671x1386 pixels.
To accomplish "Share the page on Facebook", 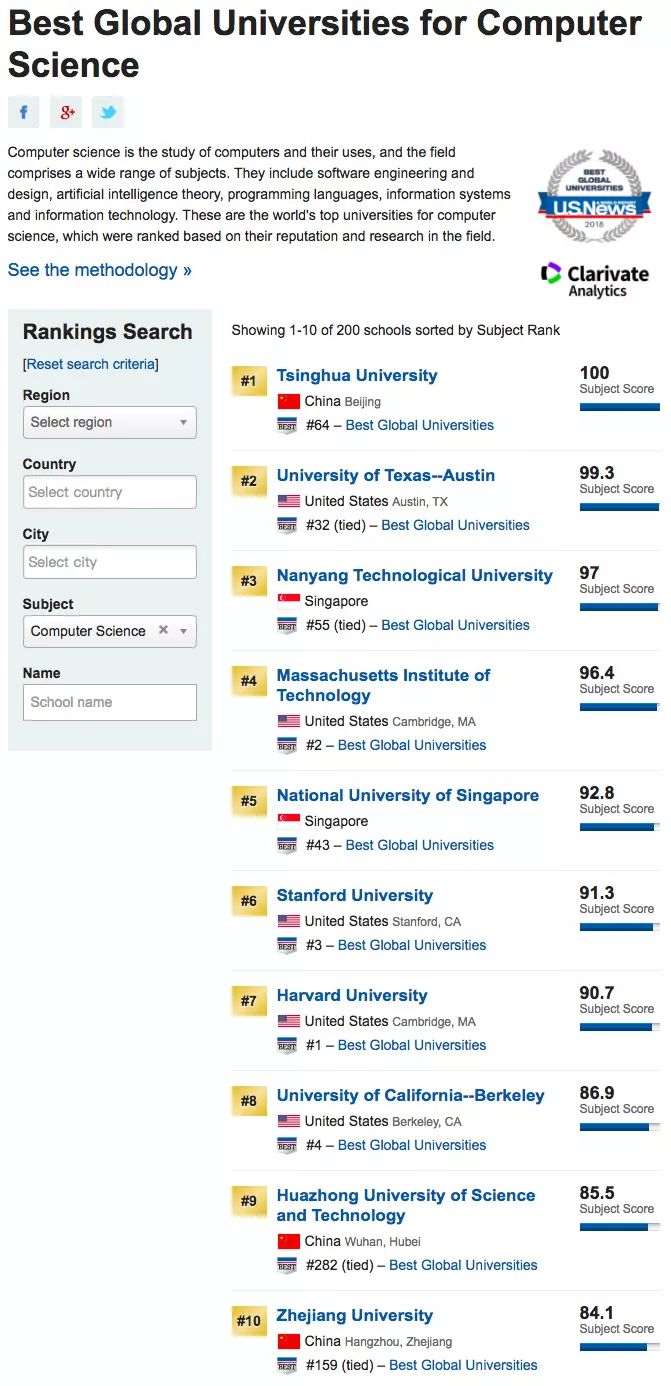I will click(x=23, y=112).
